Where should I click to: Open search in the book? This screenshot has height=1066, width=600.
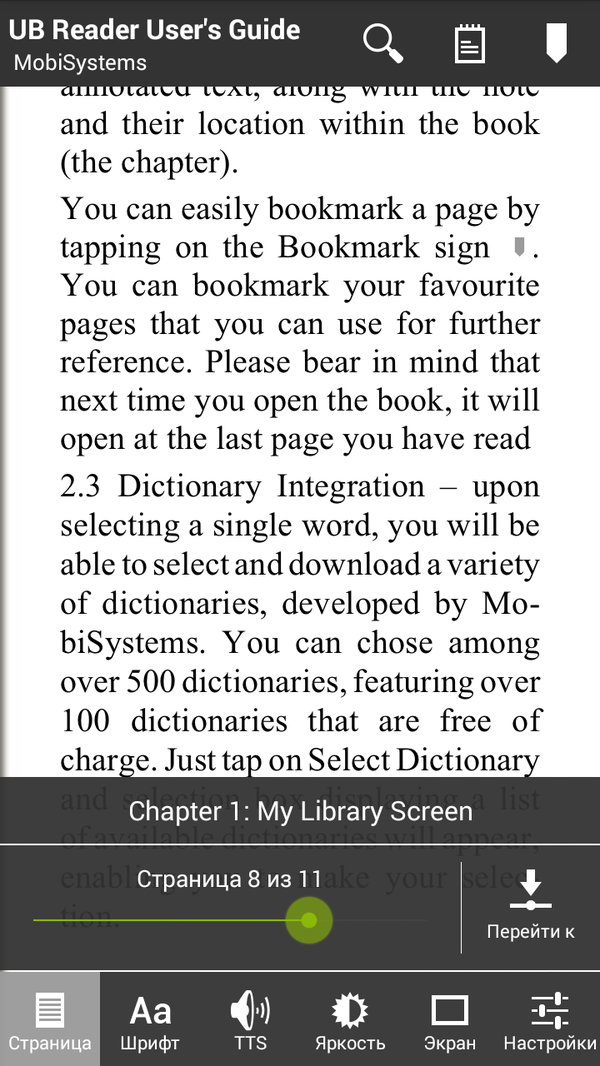382,43
